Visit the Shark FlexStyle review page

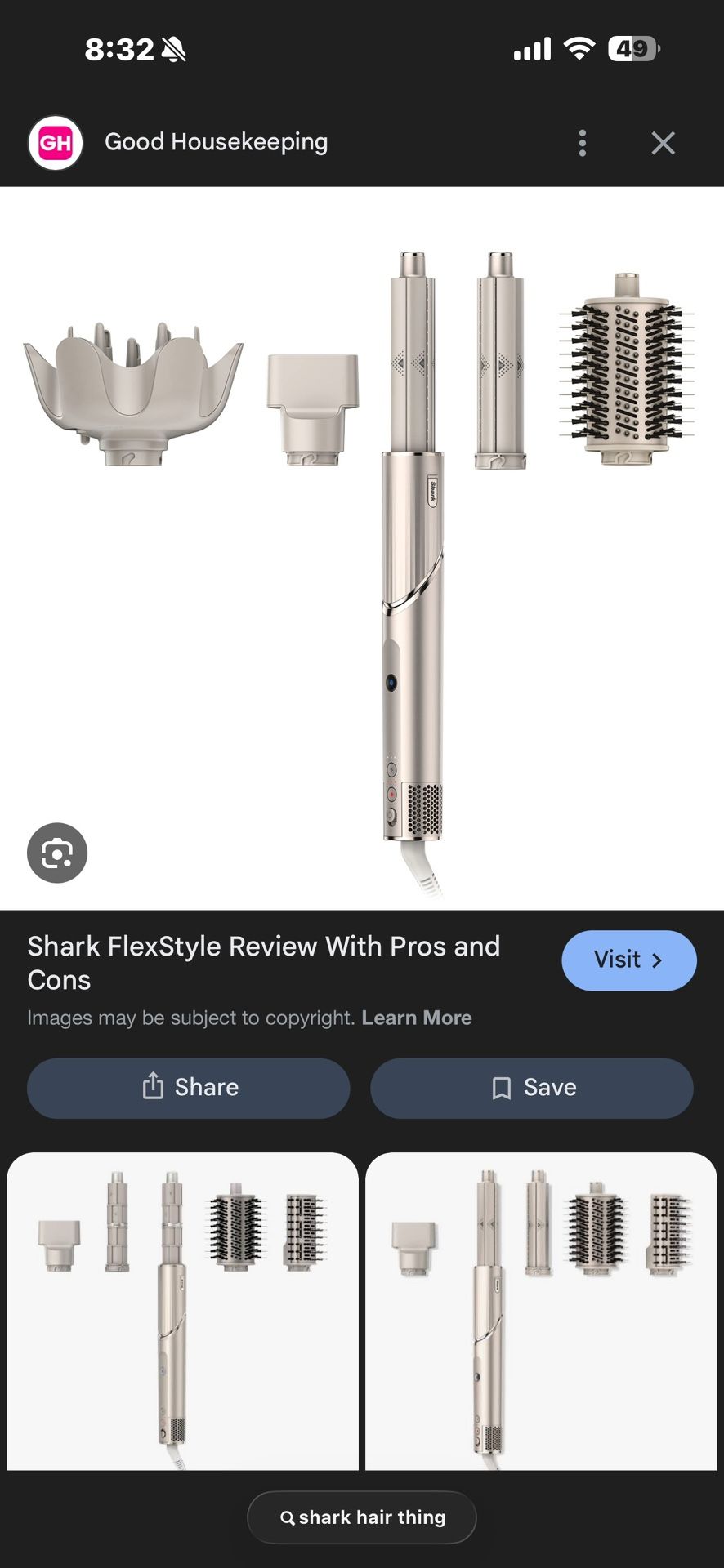click(628, 960)
